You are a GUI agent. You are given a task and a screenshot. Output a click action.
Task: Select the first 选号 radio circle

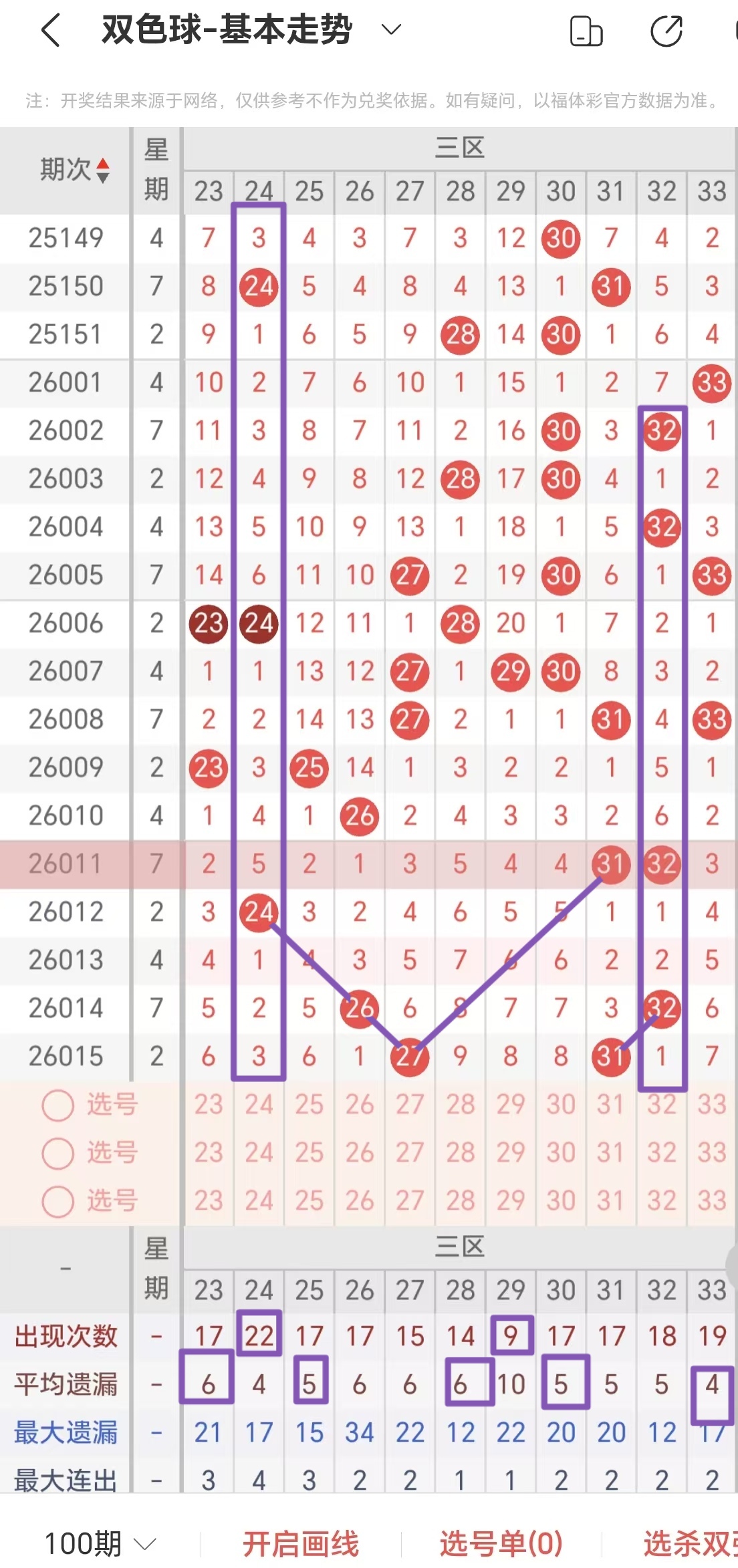(57, 1105)
